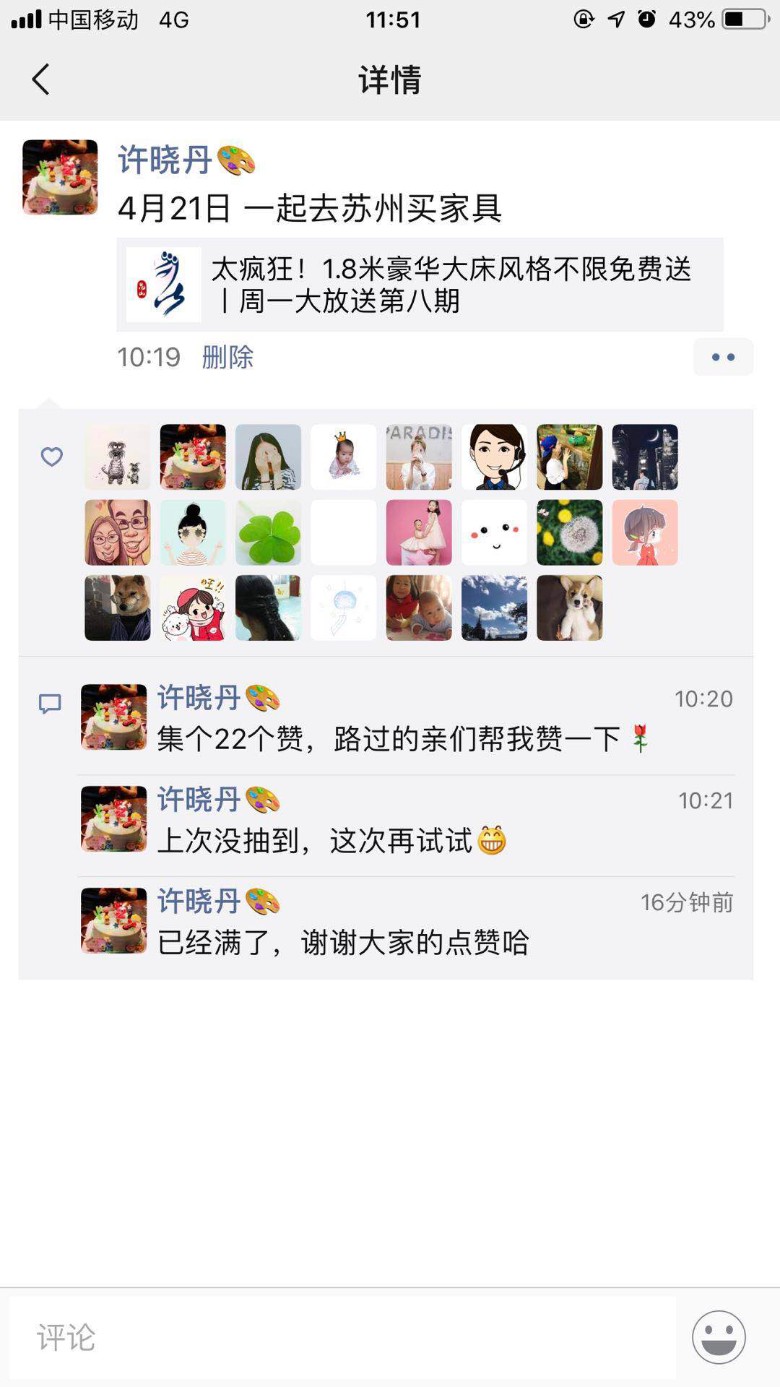Screen dimensions: 780x1387
Task: Open the emoji smiley picker
Action: click(x=718, y=1337)
